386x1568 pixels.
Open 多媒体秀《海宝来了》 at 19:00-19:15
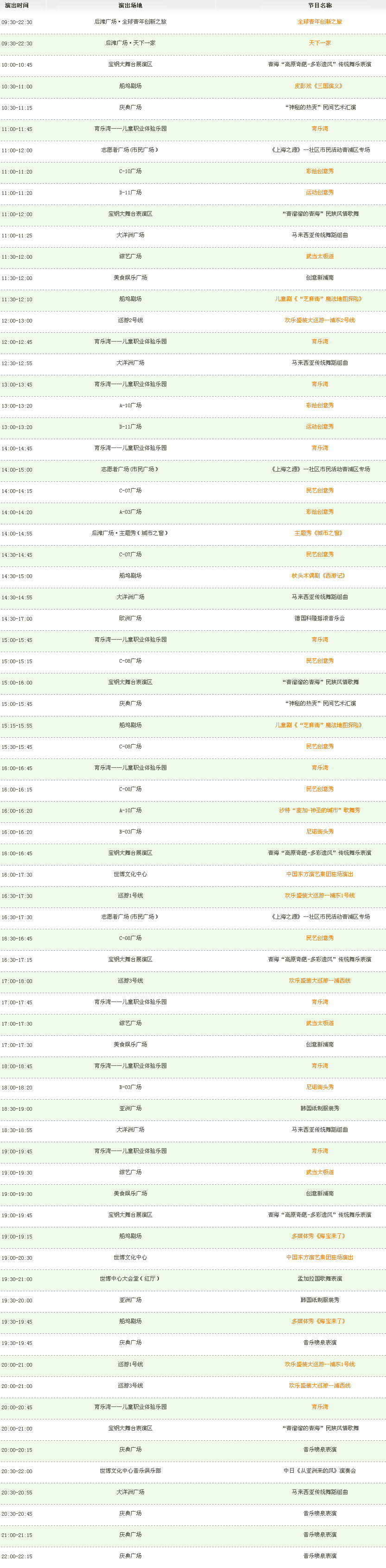tap(320, 1236)
